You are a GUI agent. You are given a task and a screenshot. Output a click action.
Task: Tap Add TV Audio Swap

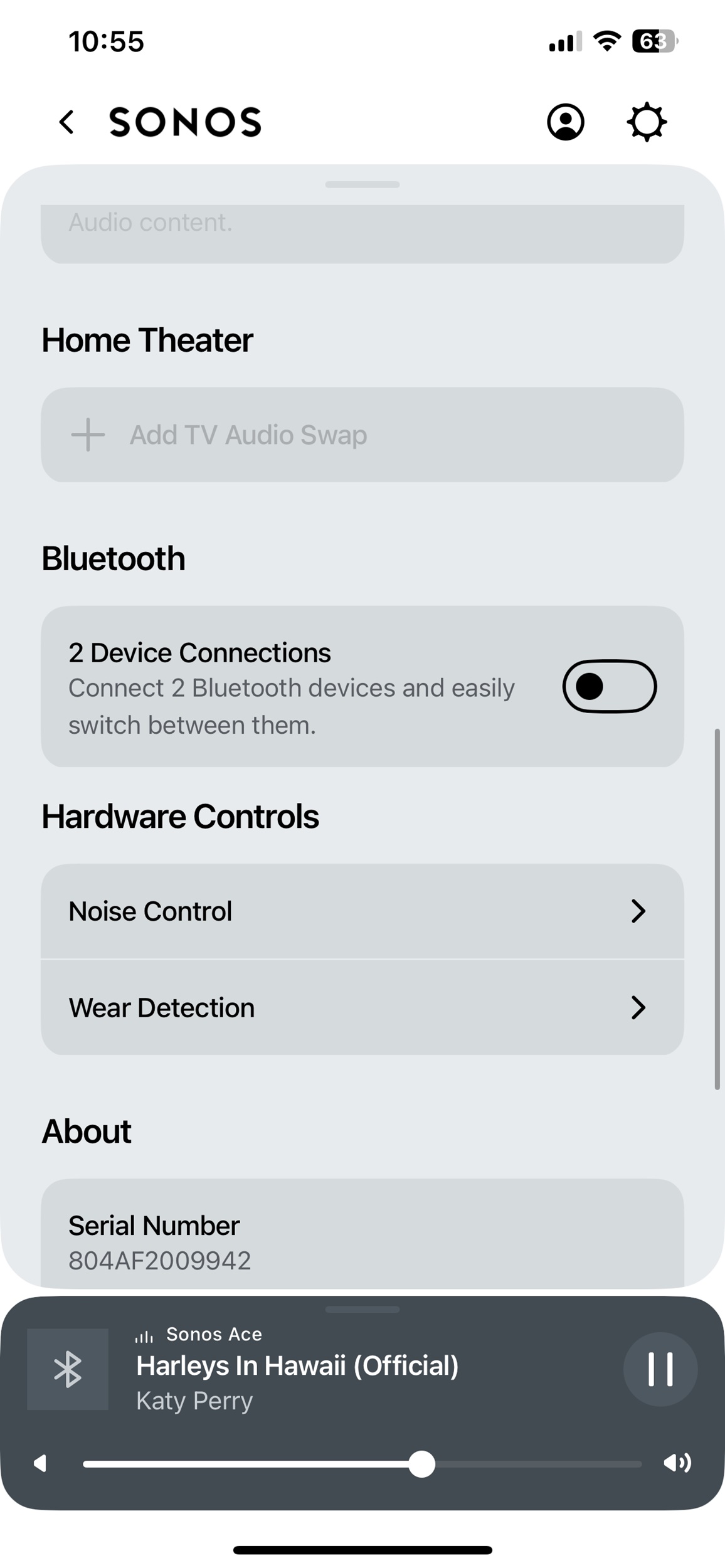point(362,435)
